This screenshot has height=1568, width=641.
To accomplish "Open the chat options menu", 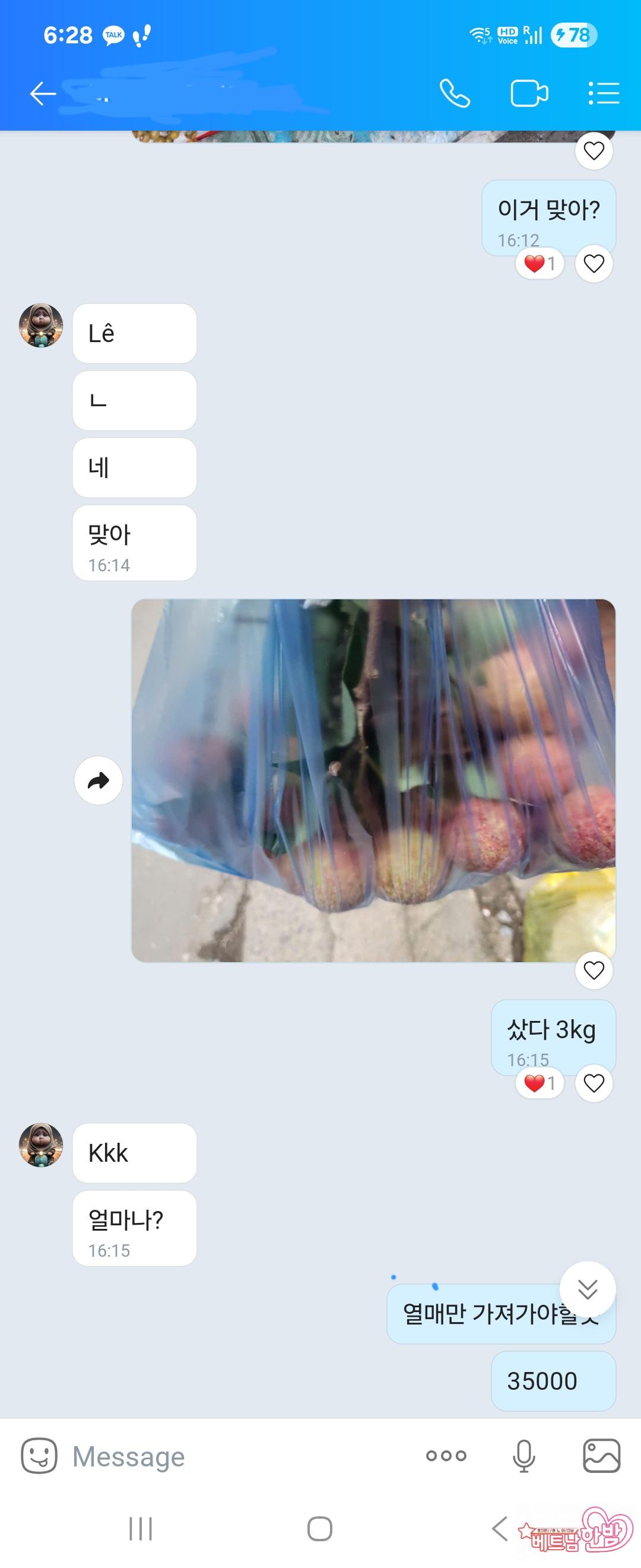I will [x=603, y=94].
